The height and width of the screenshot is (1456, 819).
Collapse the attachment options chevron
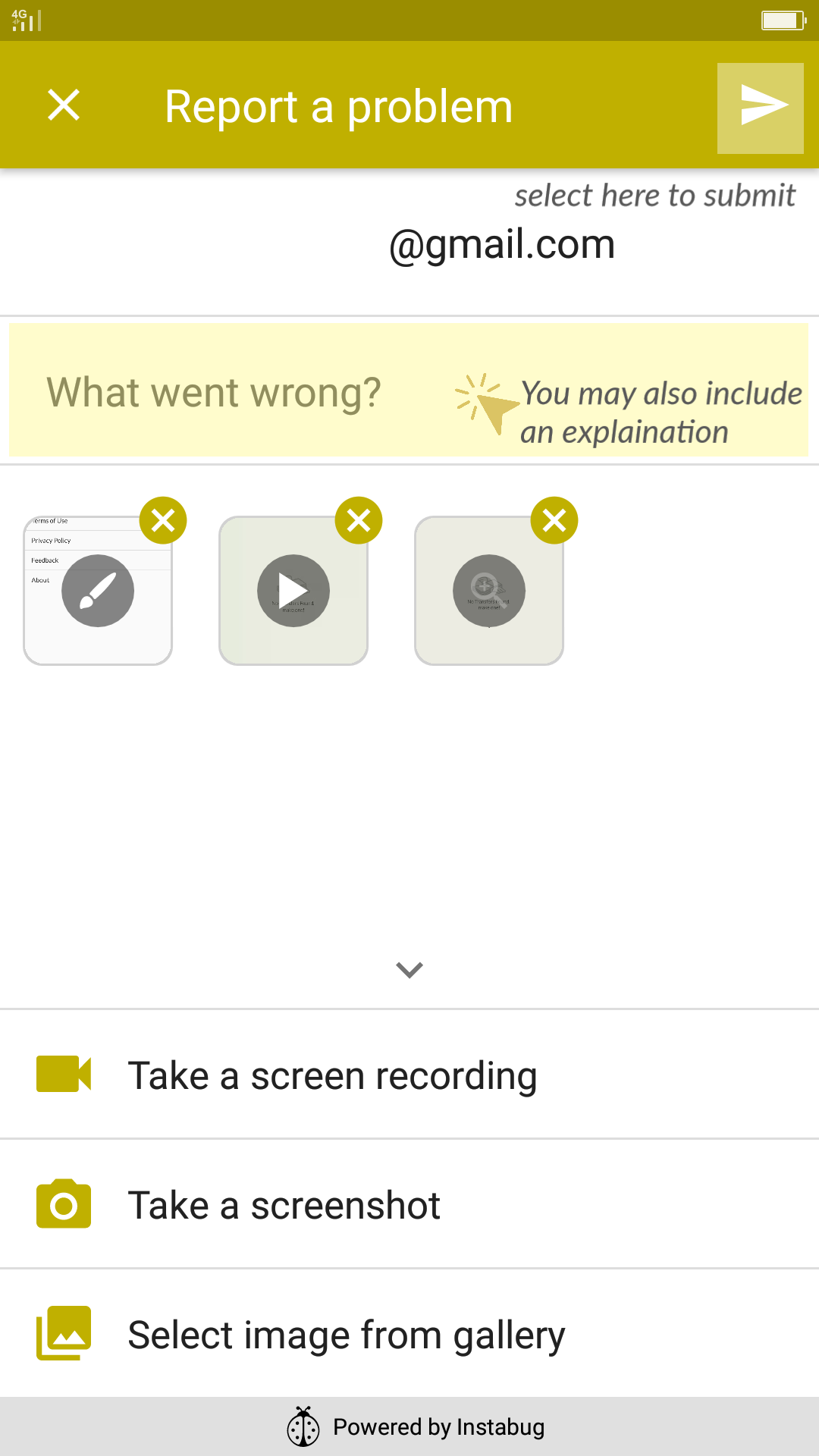pos(409,970)
